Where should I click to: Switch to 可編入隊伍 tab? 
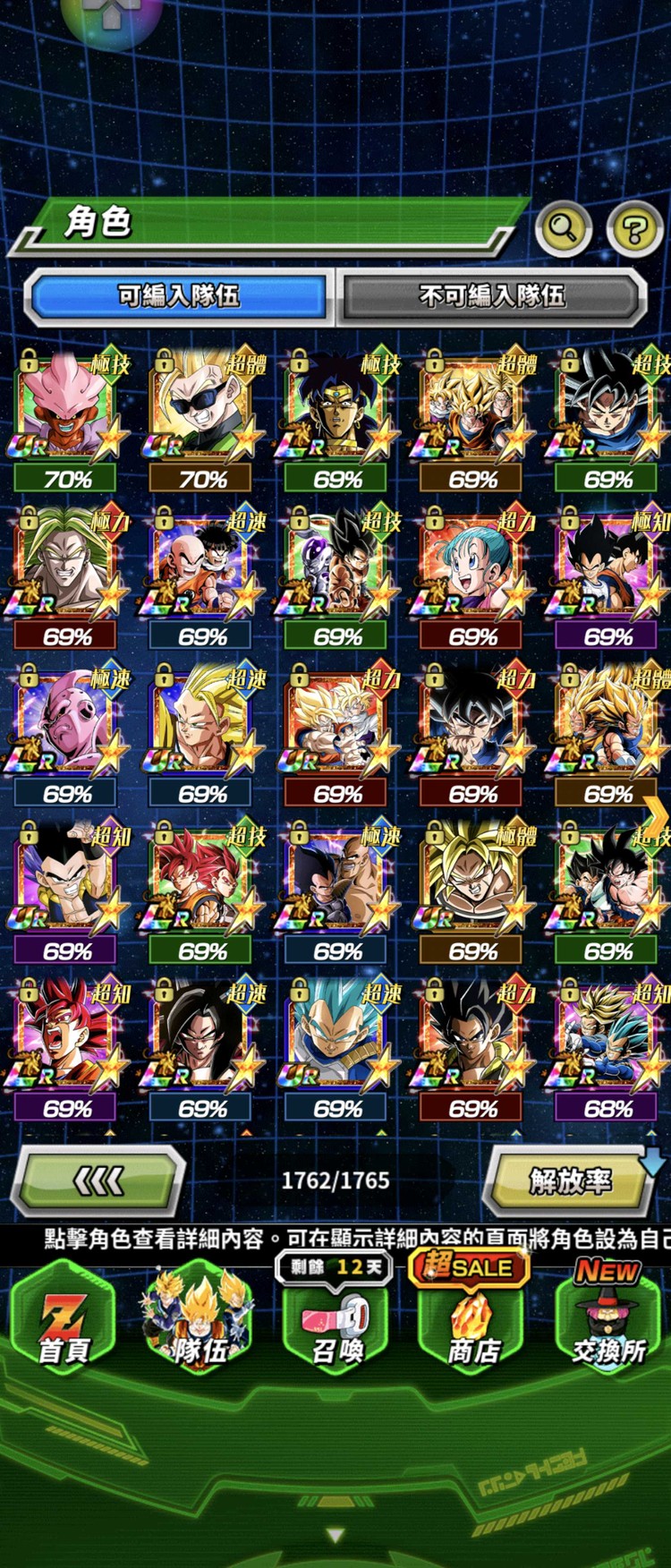click(x=179, y=295)
